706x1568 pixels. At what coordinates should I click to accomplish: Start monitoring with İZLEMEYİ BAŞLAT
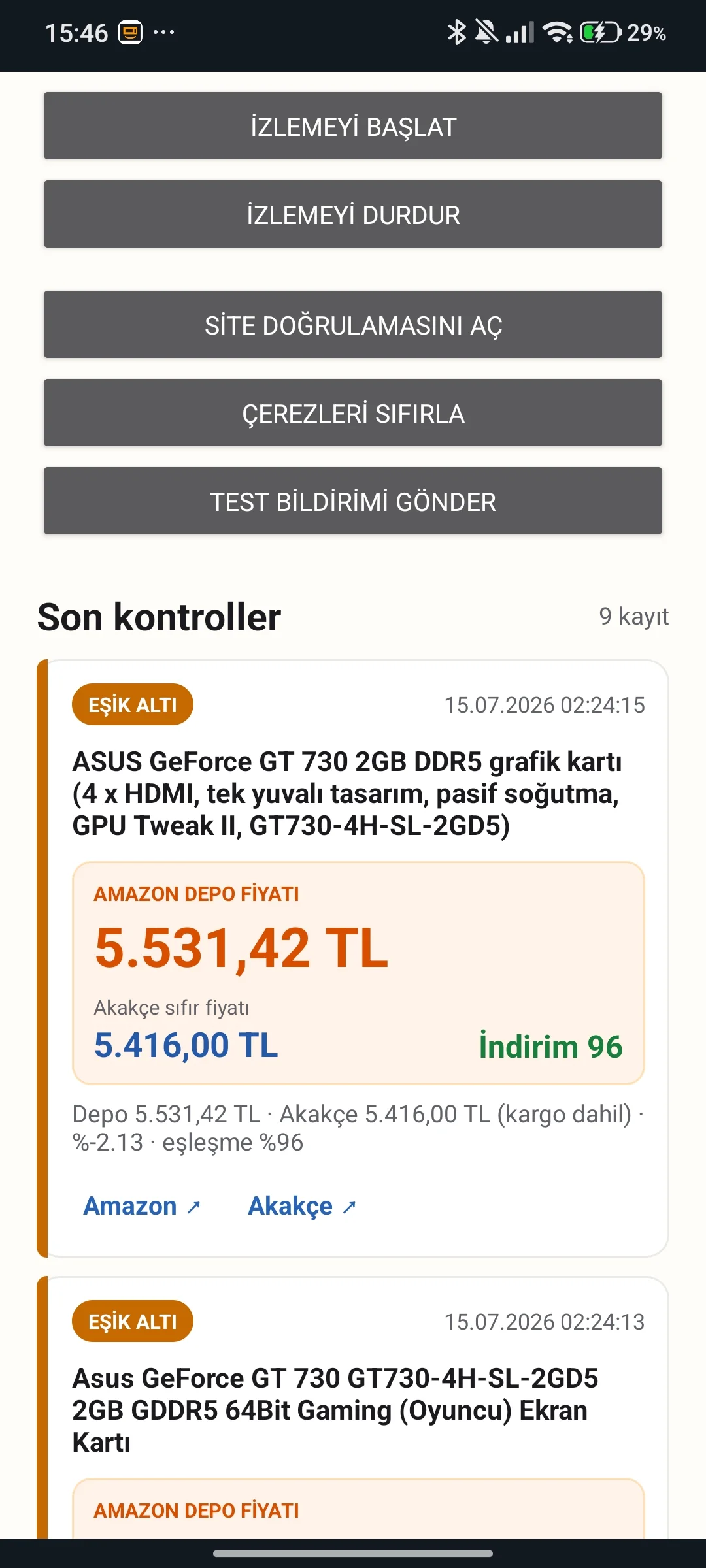click(x=353, y=126)
